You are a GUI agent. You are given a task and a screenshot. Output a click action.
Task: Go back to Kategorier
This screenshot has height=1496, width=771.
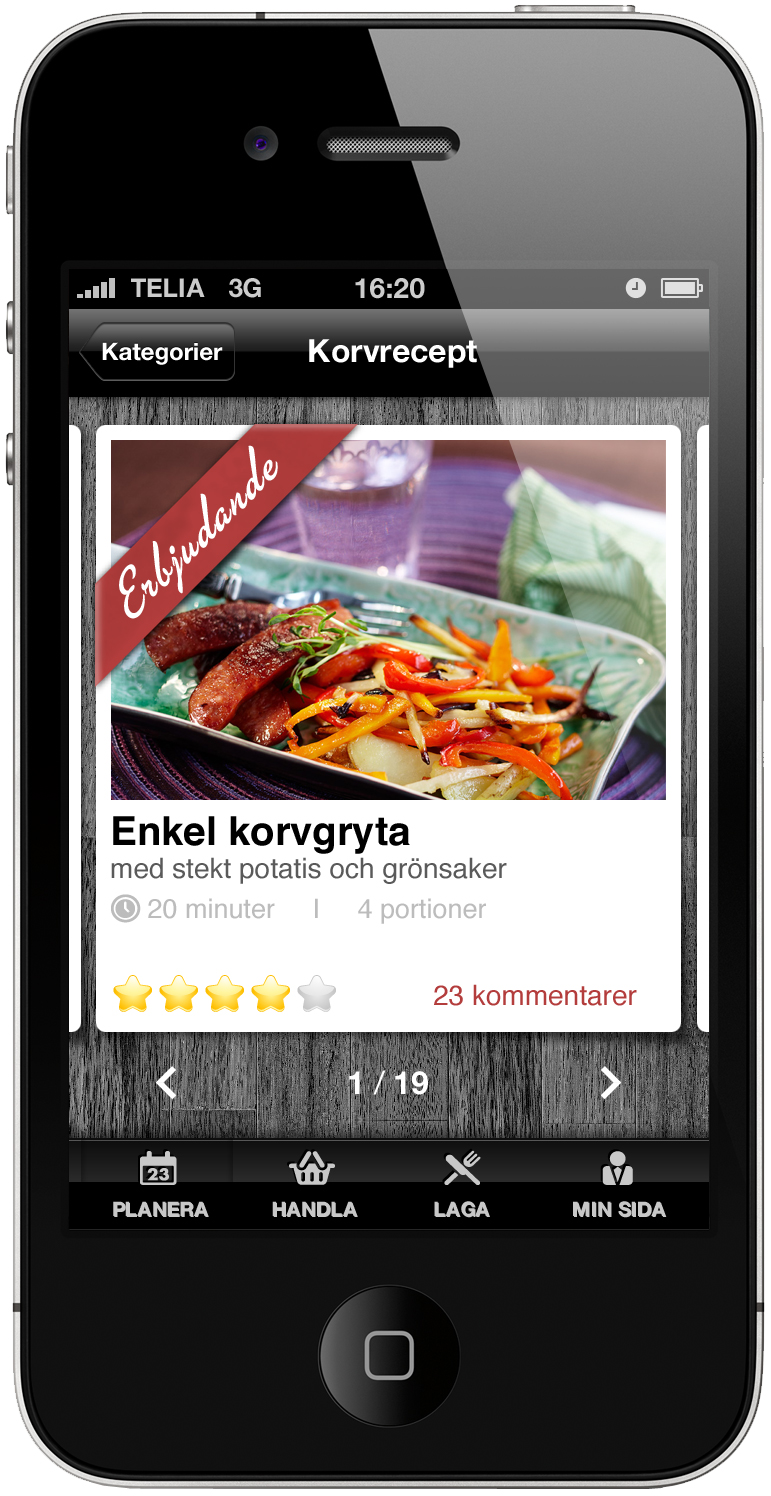[158, 352]
